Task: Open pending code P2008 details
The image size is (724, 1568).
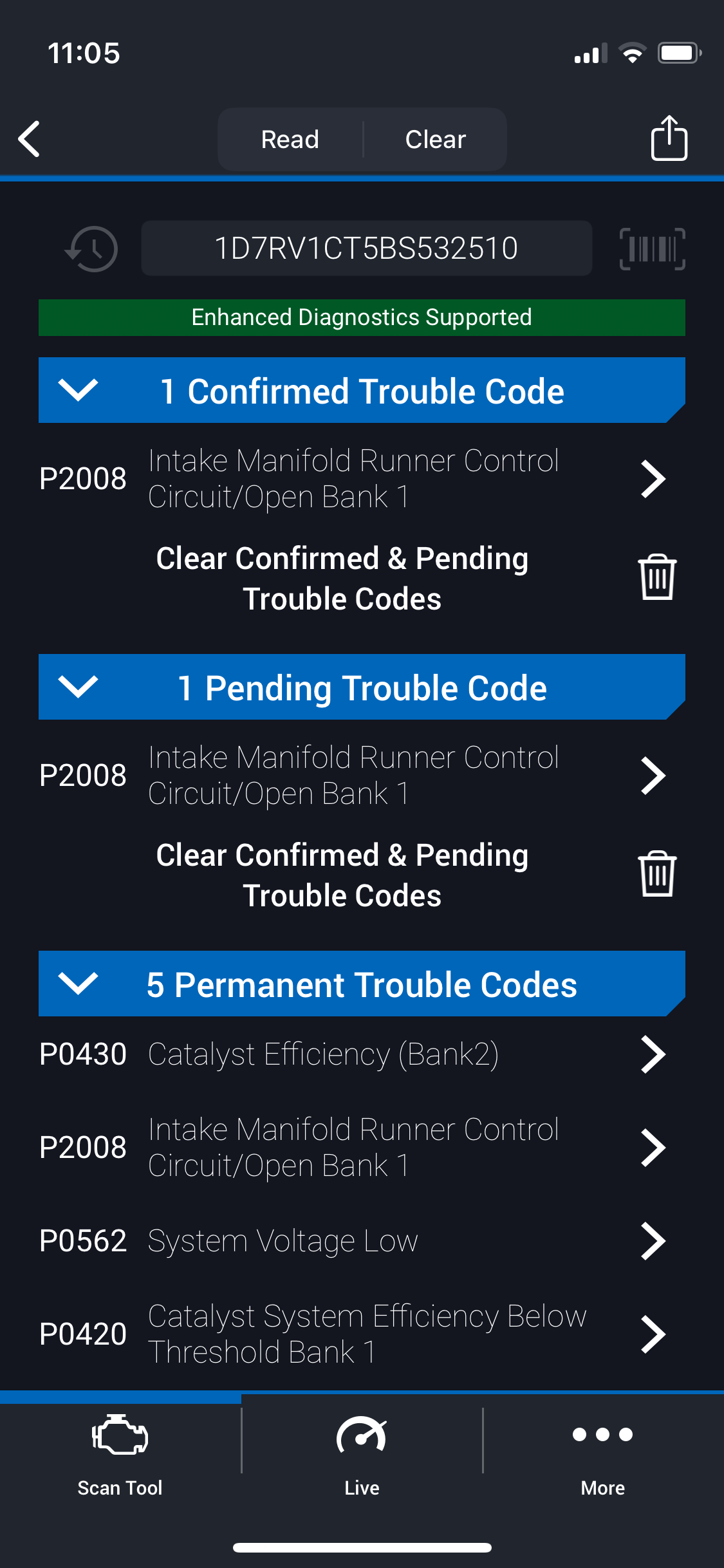Action: point(653,776)
